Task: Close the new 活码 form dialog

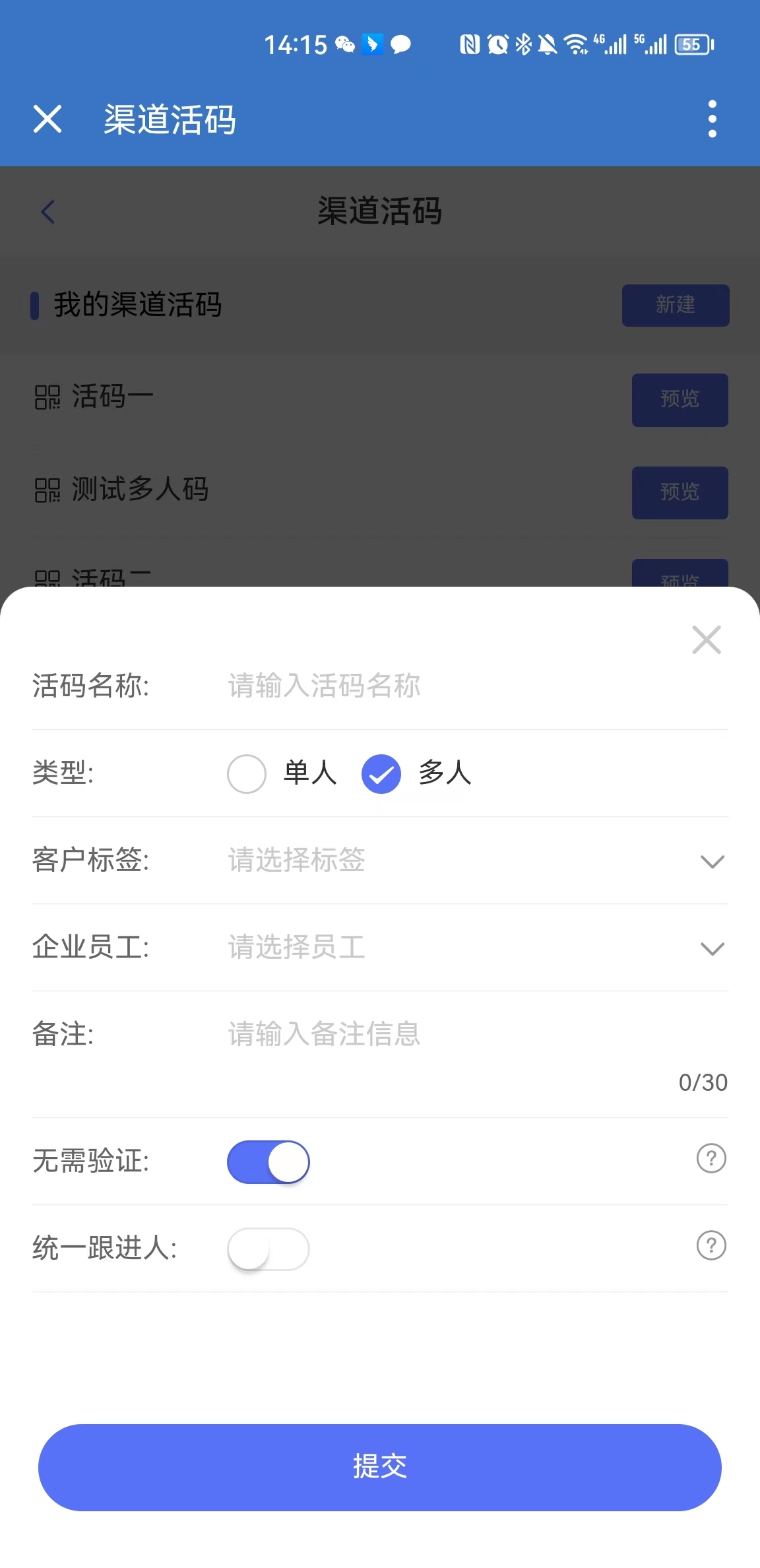Action: (706, 639)
